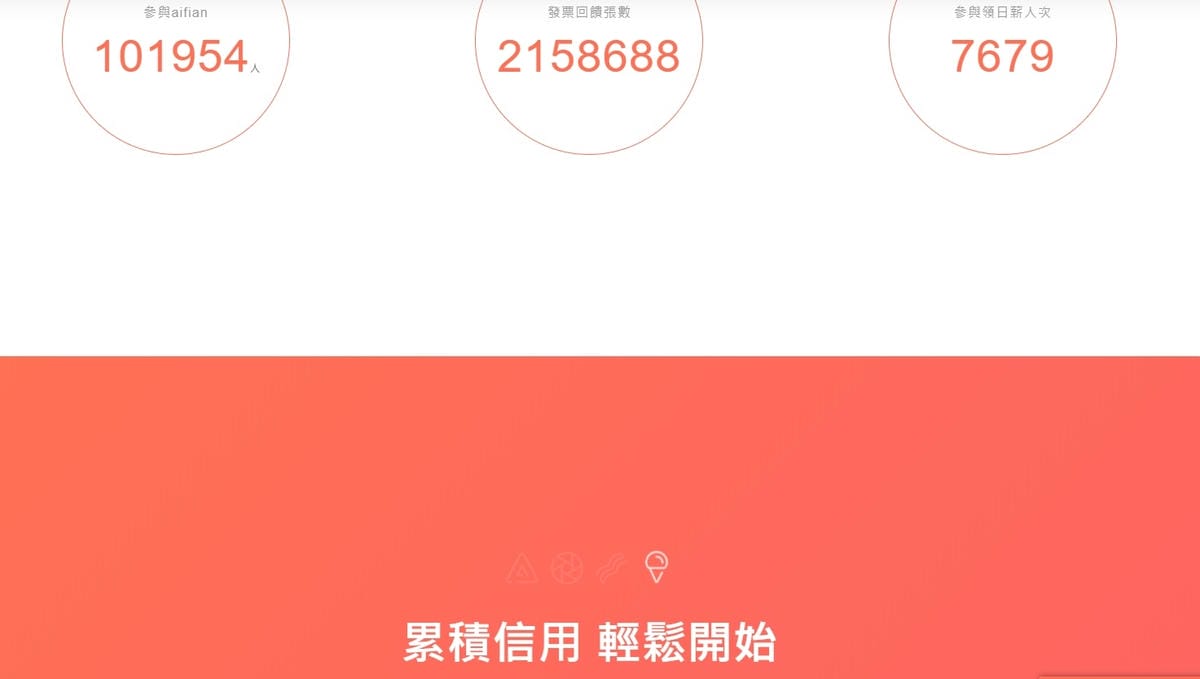Select the wavy bacon slide icon
1200x679 pixels.
(x=611, y=569)
